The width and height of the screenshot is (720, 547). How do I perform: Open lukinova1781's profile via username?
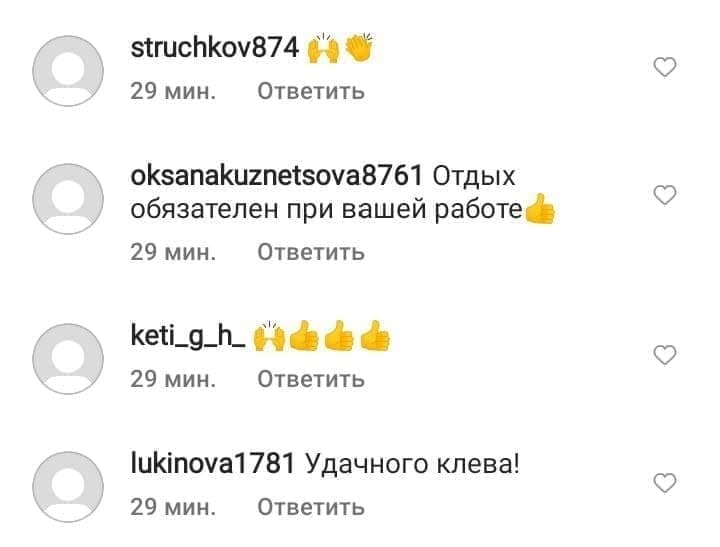pos(212,463)
